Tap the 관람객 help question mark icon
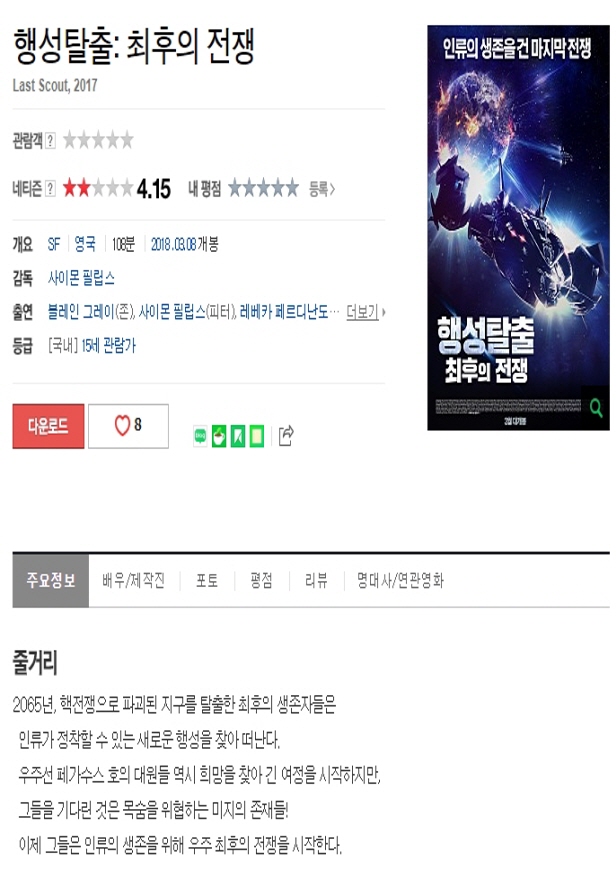Screen dimensions: 616x877 click(x=51, y=140)
